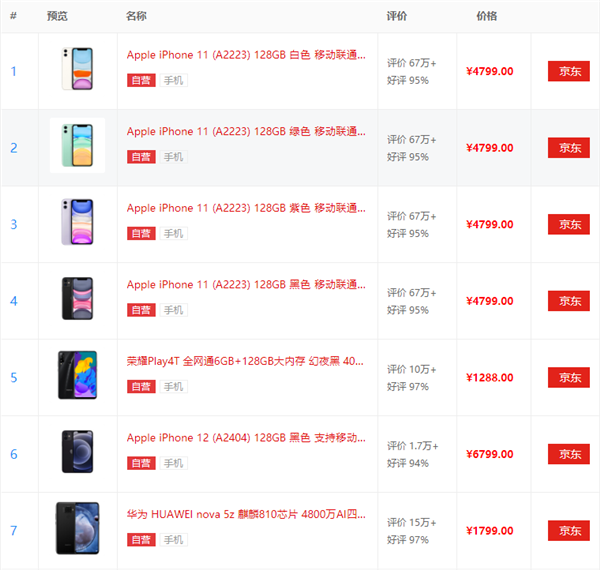600x570 pixels.
Task: View the iPhone 12 preview image
Action: tap(77, 452)
